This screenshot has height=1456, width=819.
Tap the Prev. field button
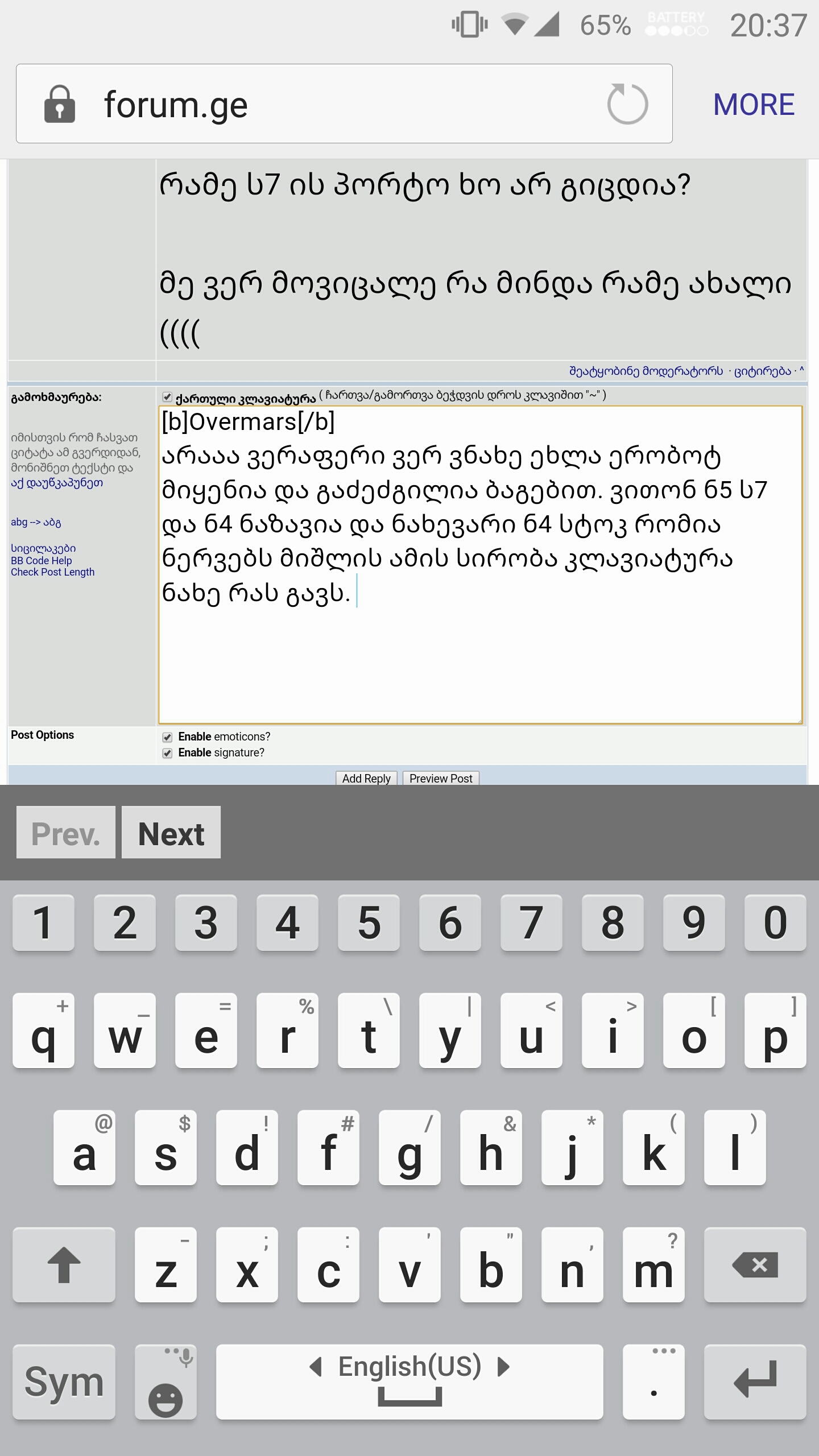click(65, 832)
